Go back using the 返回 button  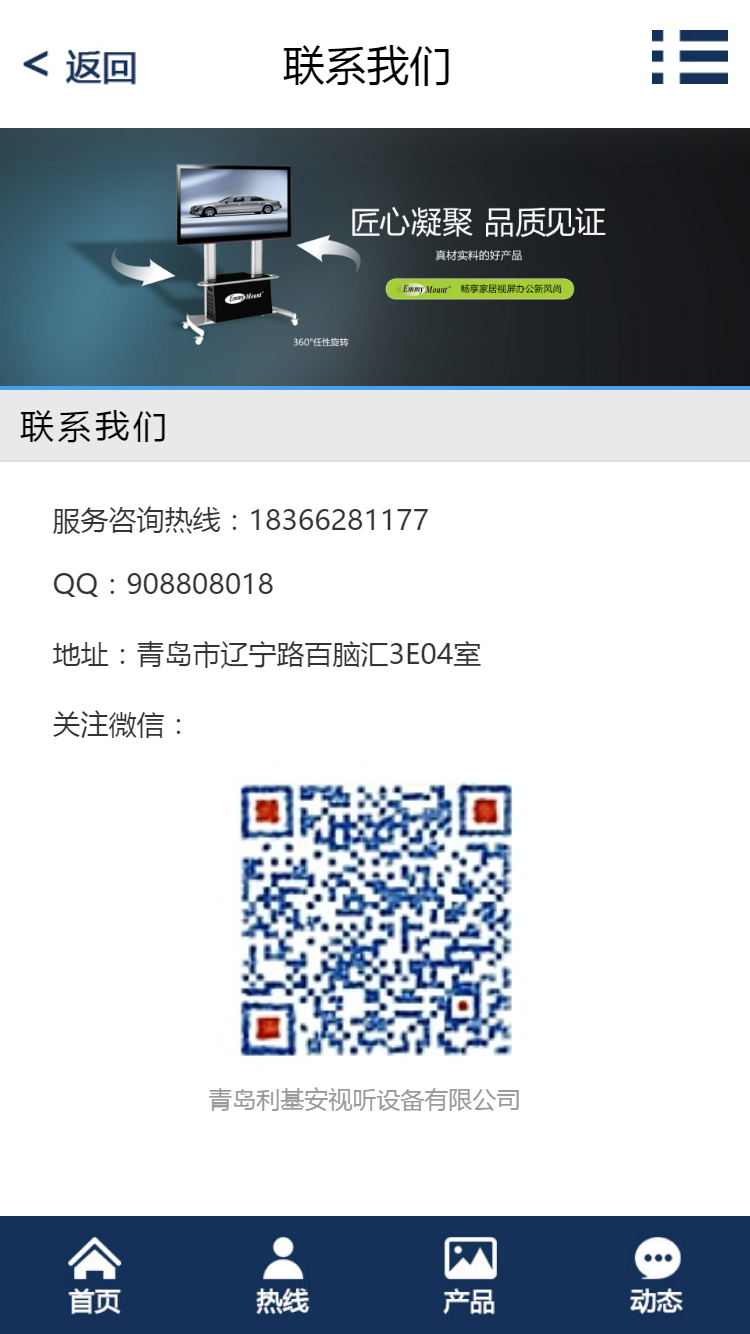pyautogui.click(x=80, y=66)
